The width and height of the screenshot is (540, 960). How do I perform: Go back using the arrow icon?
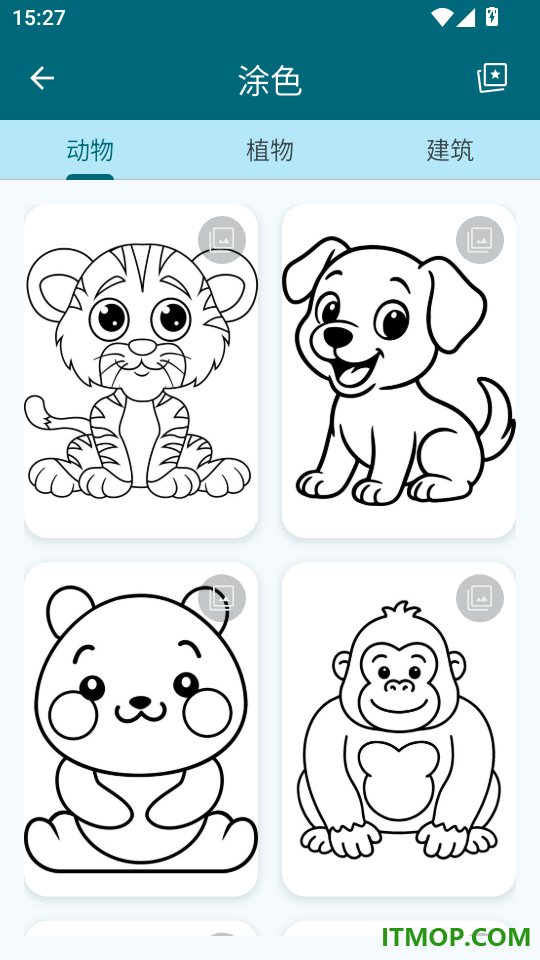42,78
